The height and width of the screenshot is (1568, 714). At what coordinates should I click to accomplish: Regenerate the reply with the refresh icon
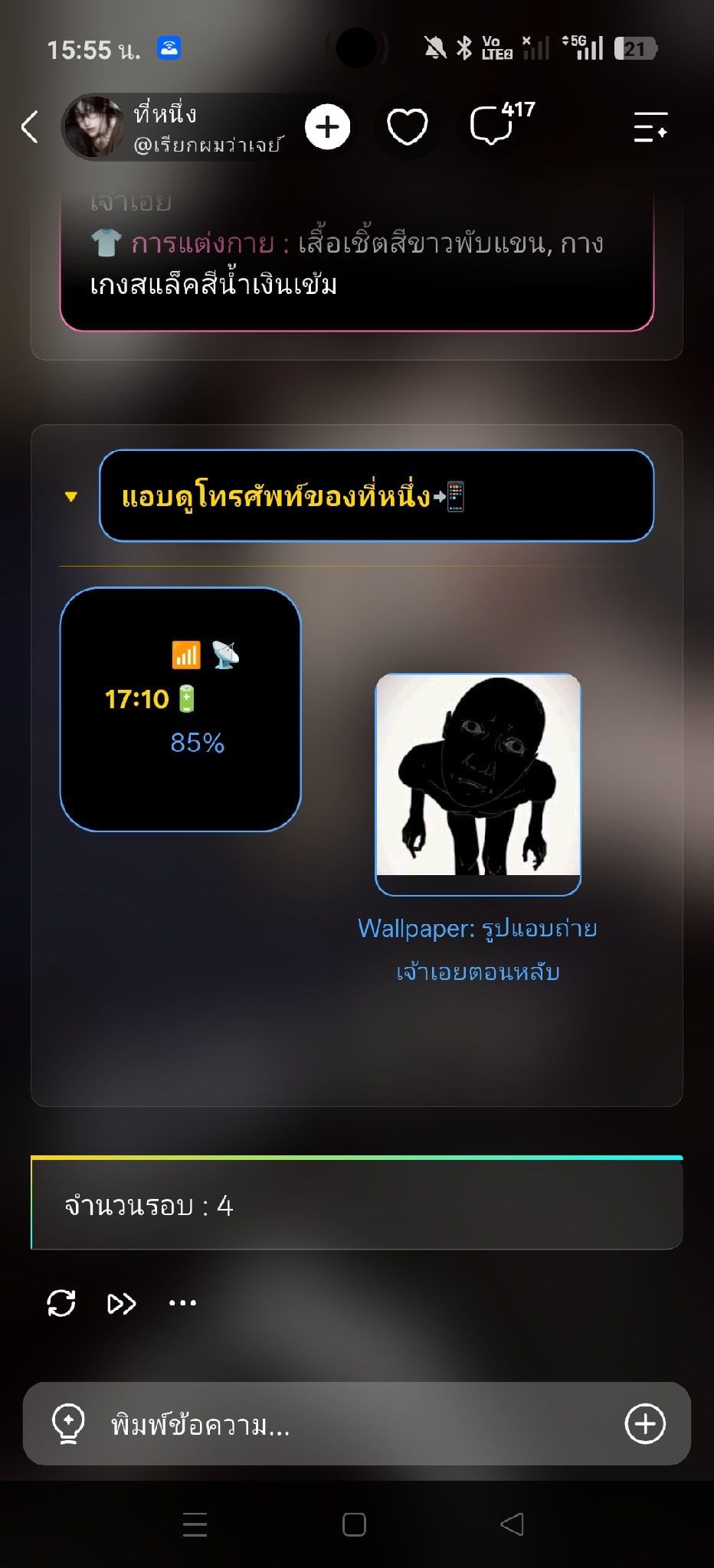61,1303
